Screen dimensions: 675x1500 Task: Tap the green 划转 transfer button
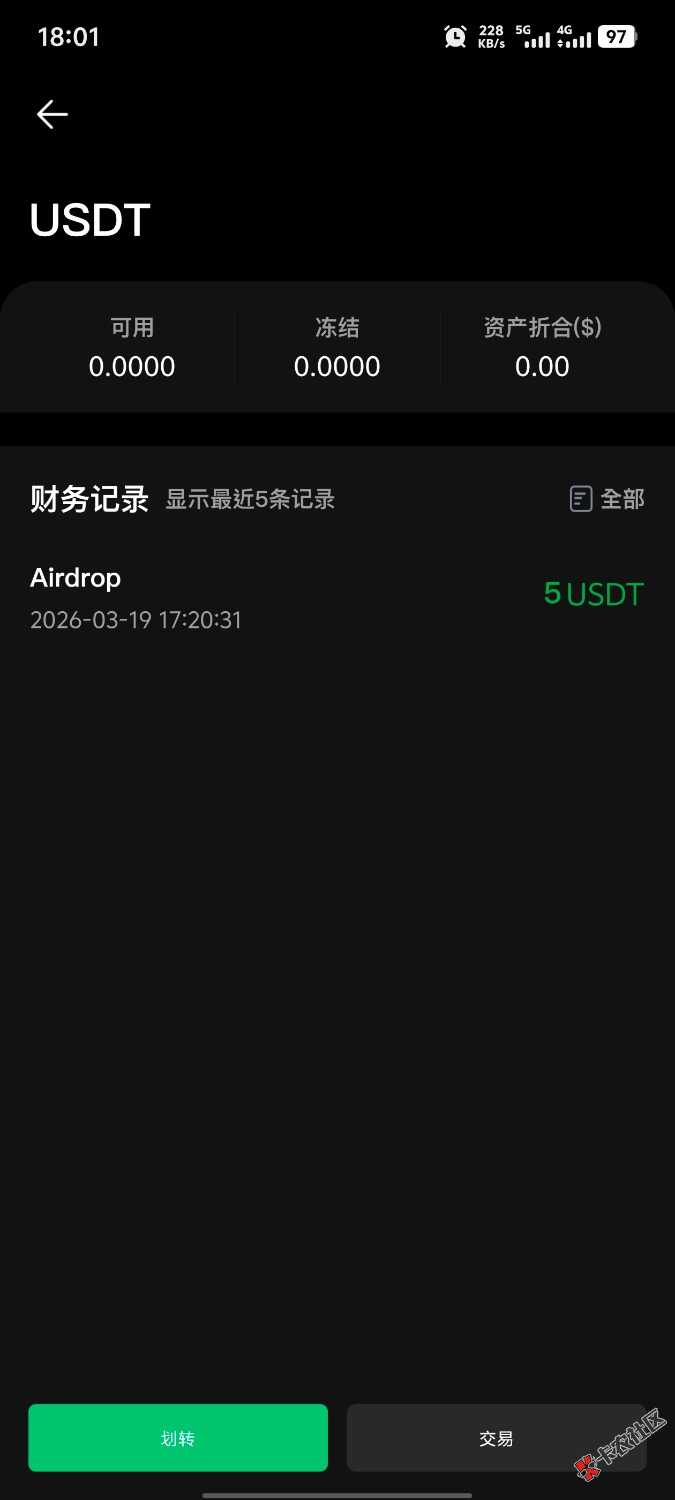pyautogui.click(x=178, y=1438)
